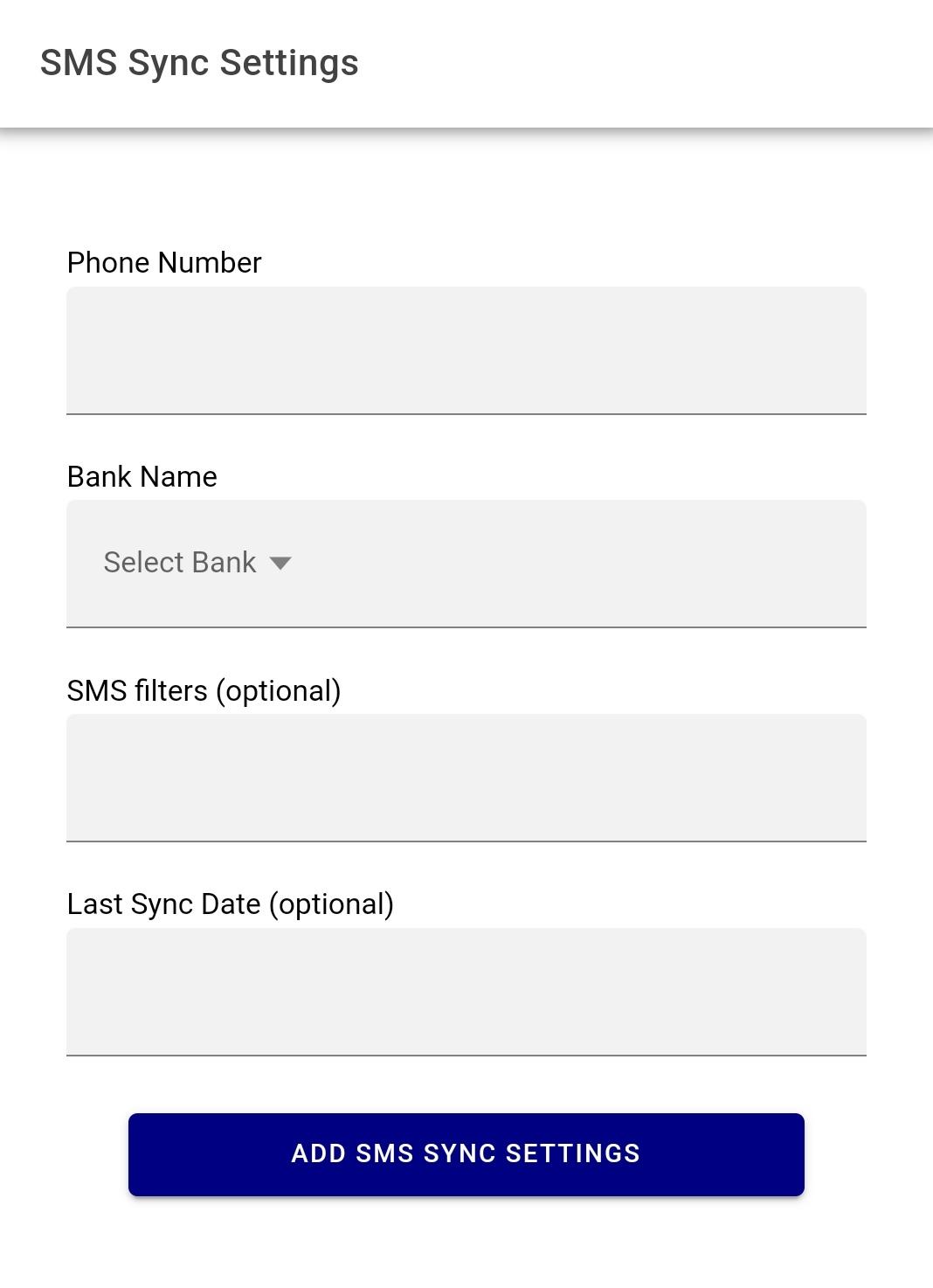Click the Bank Name label
The width and height of the screenshot is (933, 1288).
coord(142,476)
